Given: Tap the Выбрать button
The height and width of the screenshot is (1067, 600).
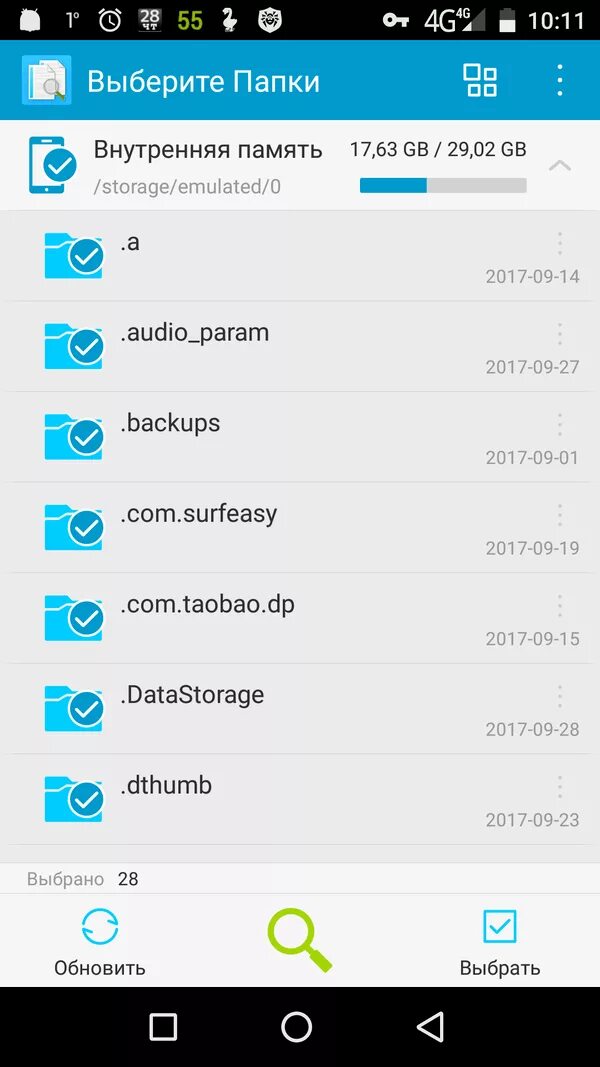Looking at the screenshot, I should [x=499, y=941].
